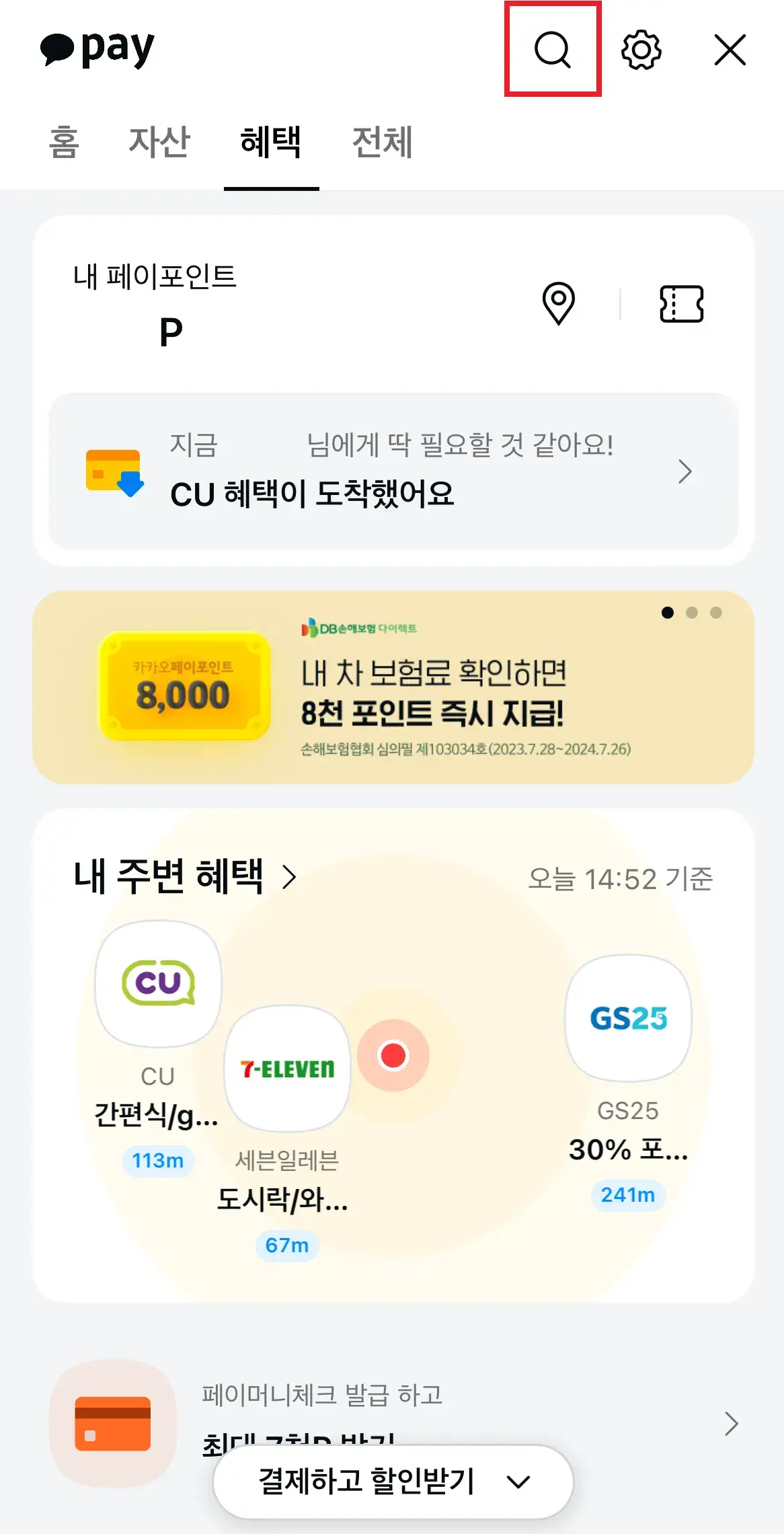Tap the Kakao Pay logo
Viewport: 784px width, 1534px height.
pos(95,48)
